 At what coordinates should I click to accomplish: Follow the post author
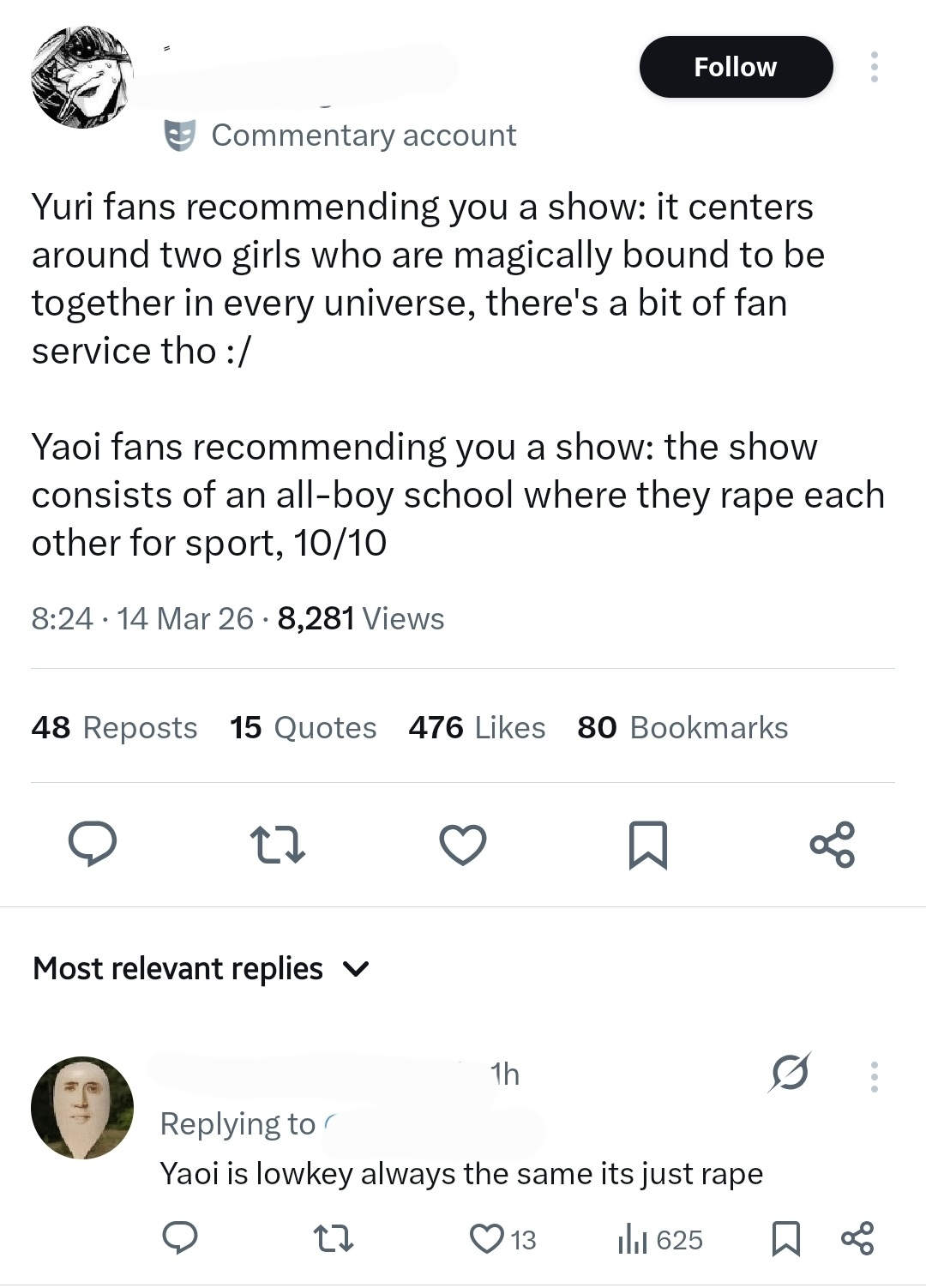coord(736,67)
